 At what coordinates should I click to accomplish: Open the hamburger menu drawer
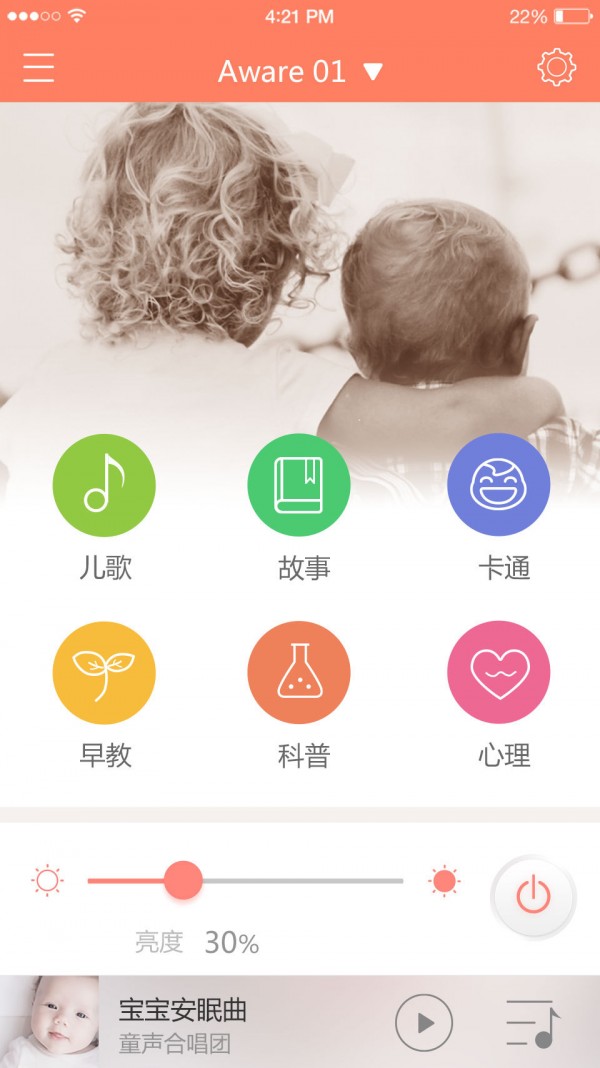[39, 69]
